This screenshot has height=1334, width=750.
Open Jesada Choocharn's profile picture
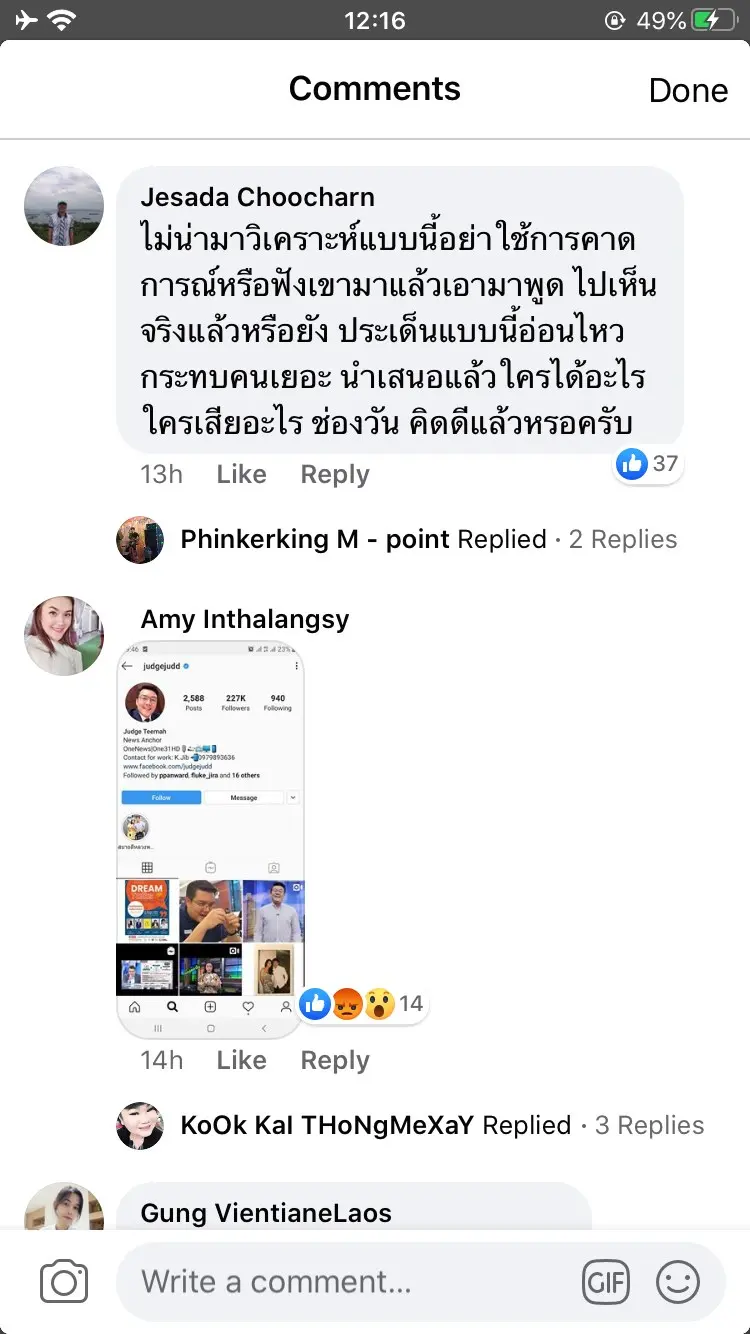point(64,206)
